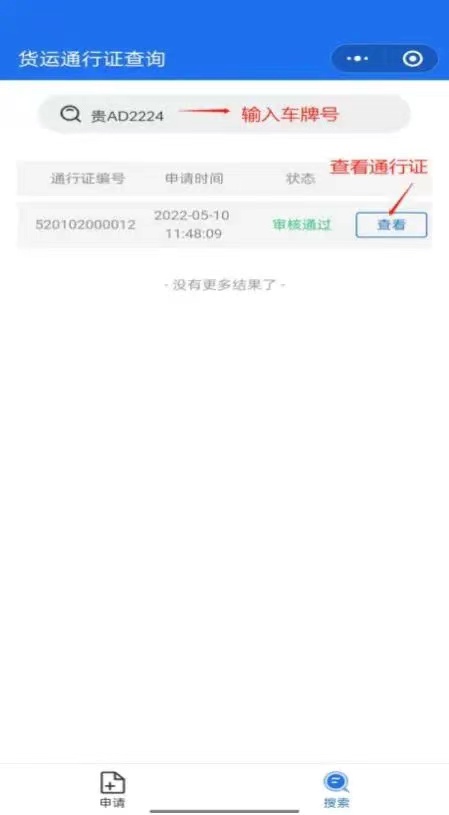Screen dimensions: 449x815
Task: Switch to the 搜索 tab
Action: (x=336, y=790)
